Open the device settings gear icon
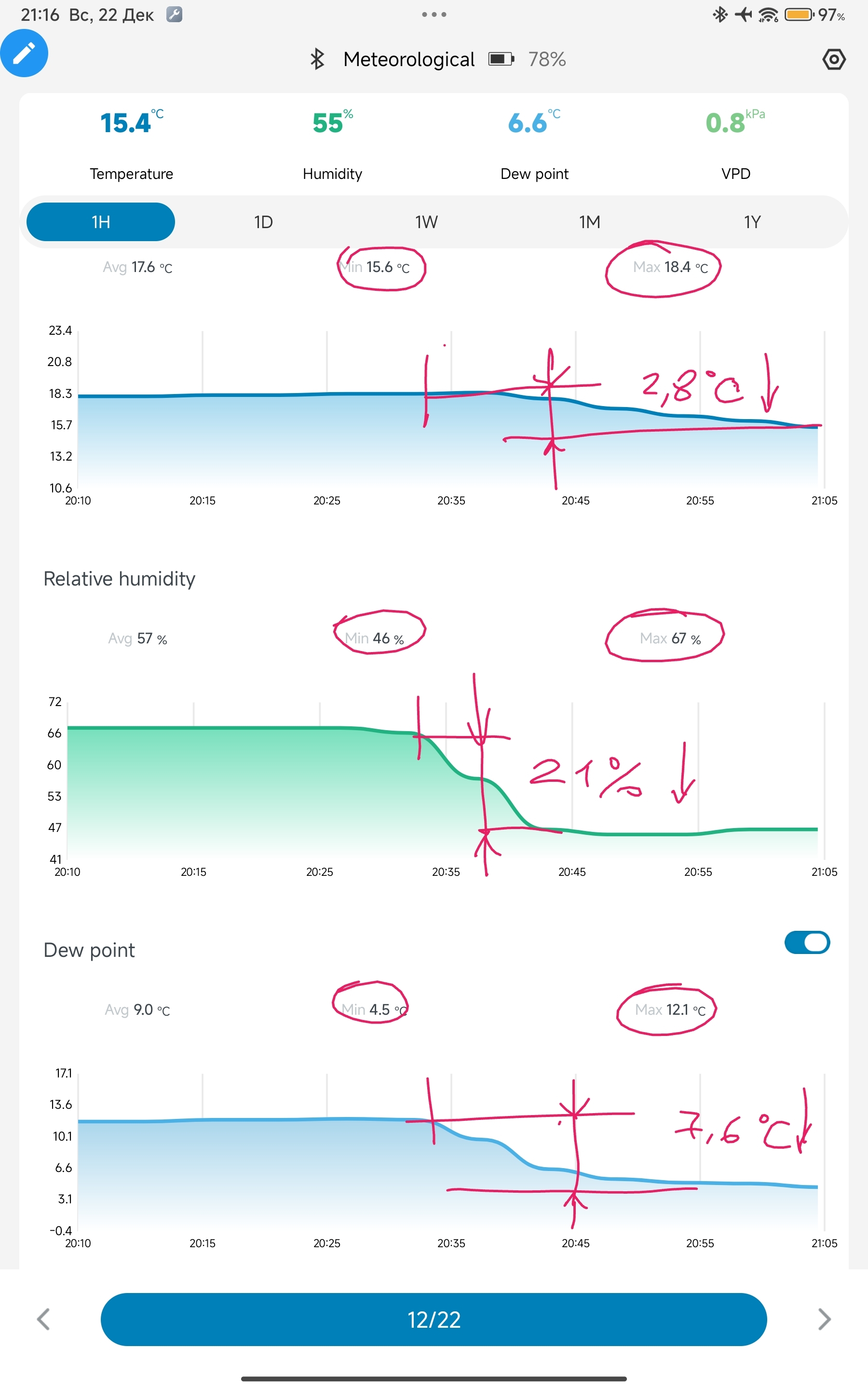868x1389 pixels. (834, 59)
